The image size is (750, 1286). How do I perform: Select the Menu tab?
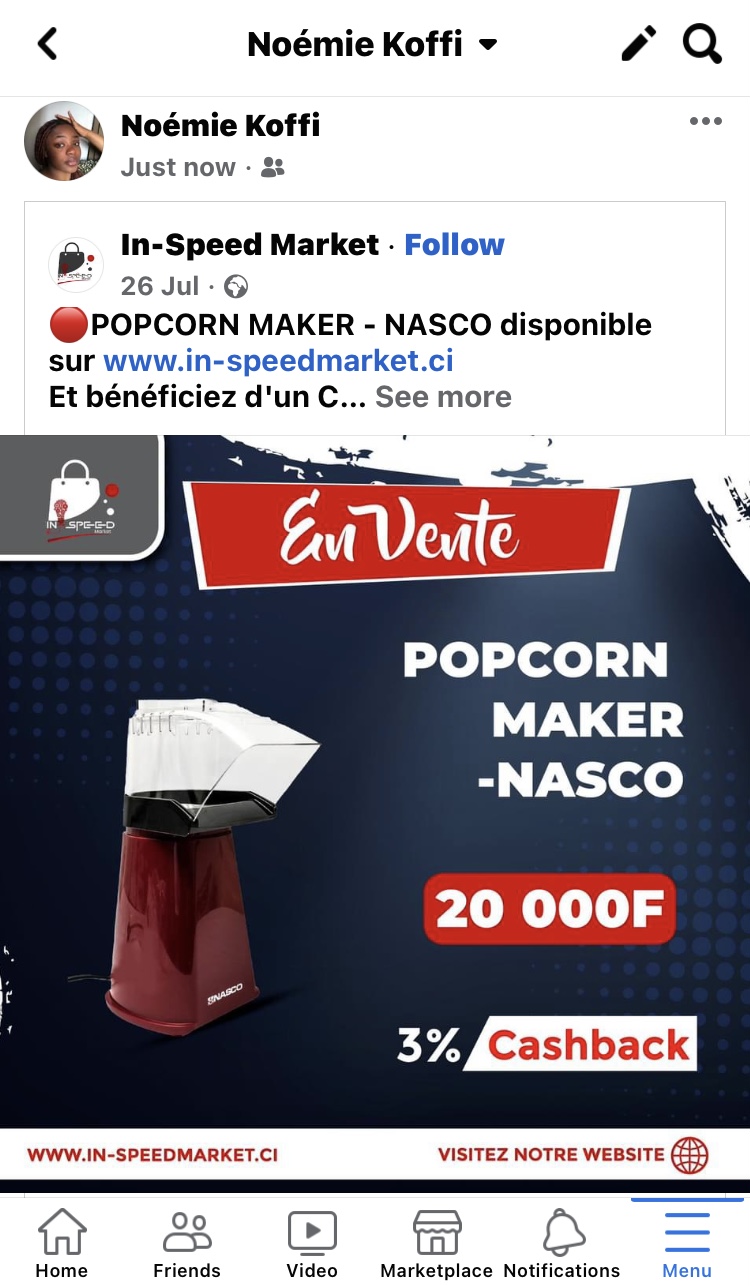tap(687, 1242)
